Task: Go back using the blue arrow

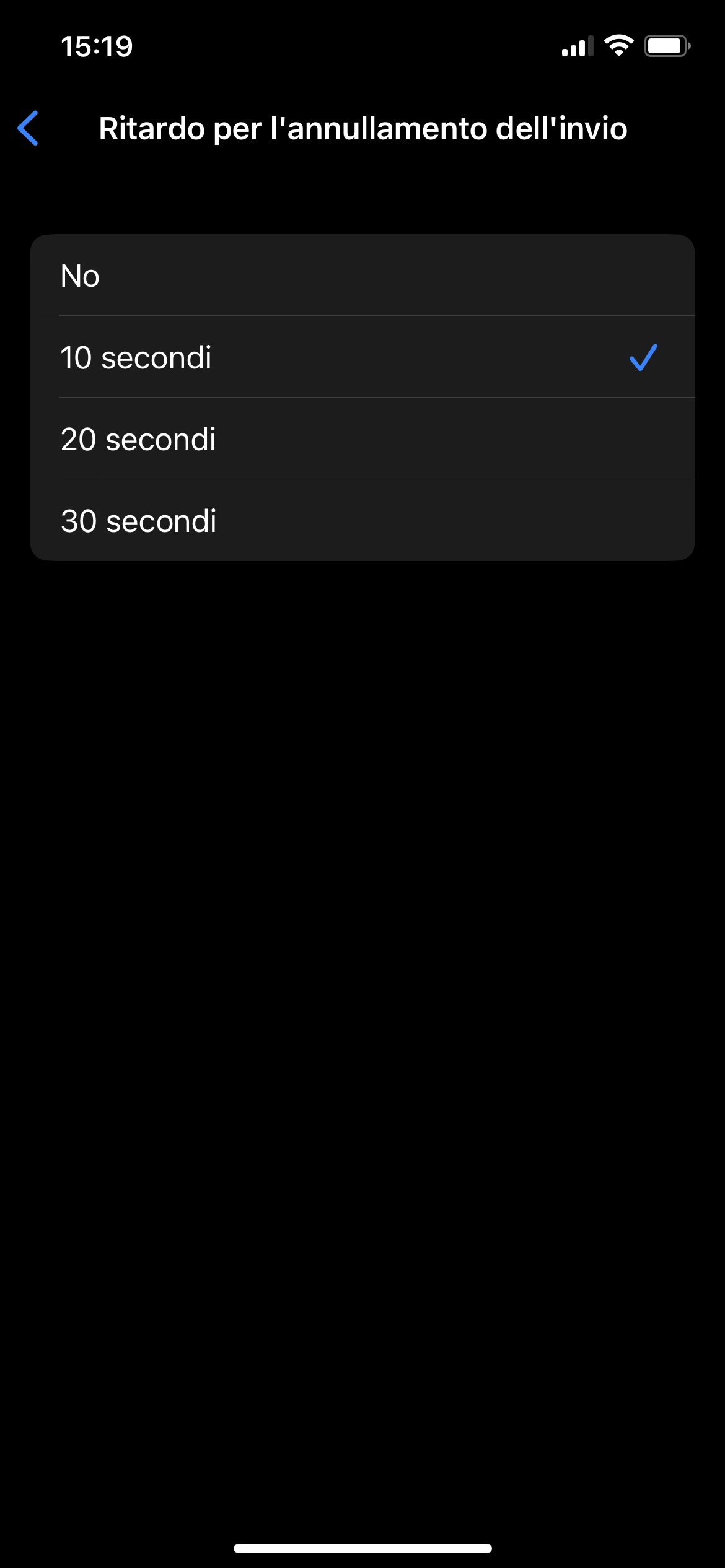Action: click(x=28, y=128)
